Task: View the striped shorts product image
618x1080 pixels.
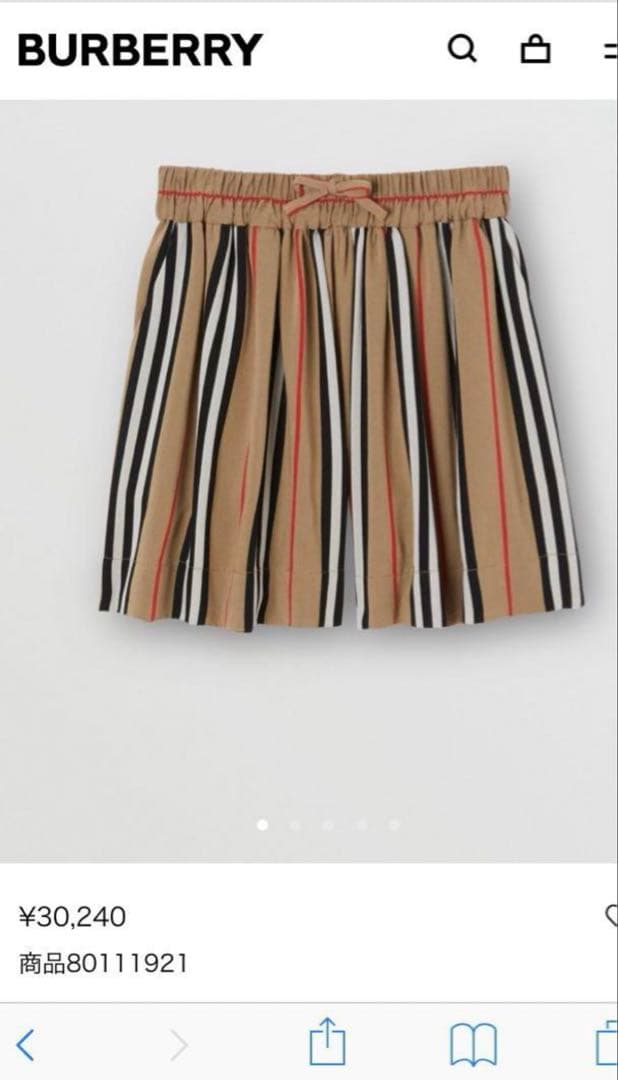Action: click(x=340, y=400)
